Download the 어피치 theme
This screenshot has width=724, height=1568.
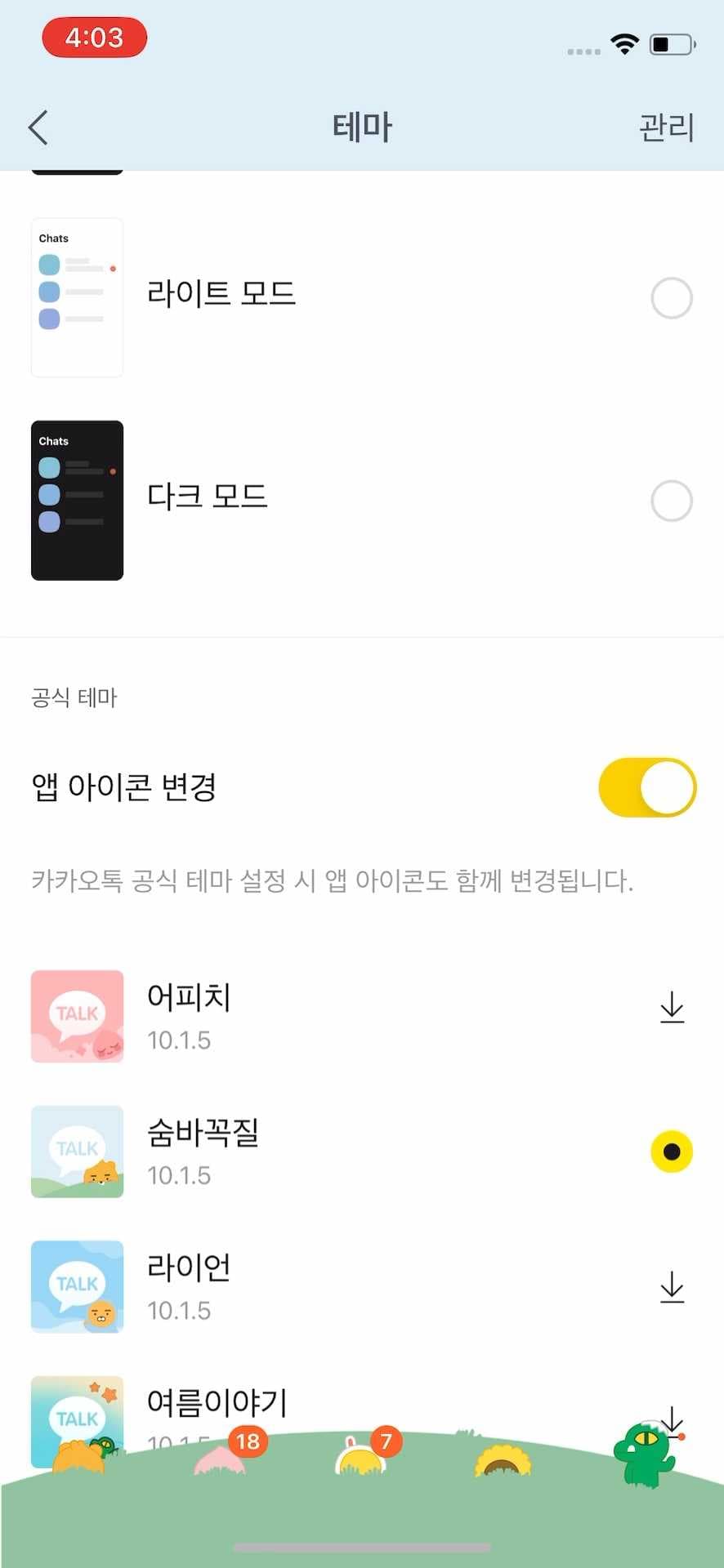672,1010
